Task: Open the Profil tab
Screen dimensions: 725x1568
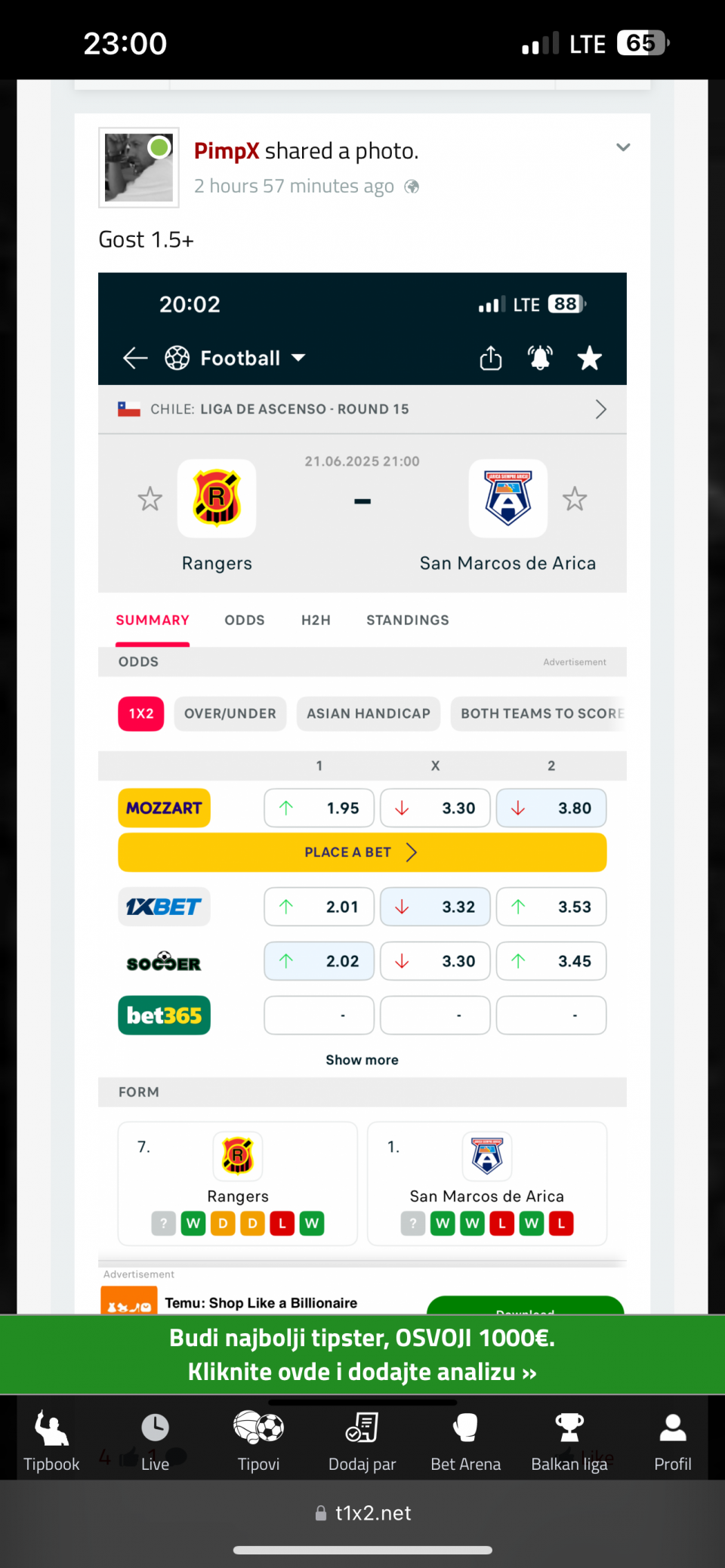Action: coord(672,1442)
